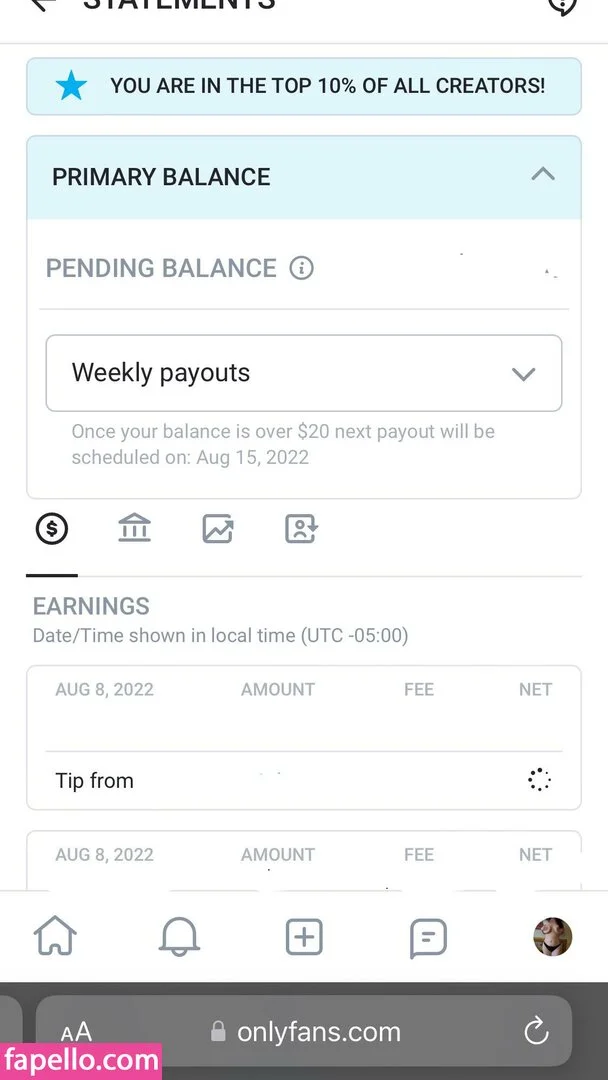Open the notifications bell
Screen dimensions: 608x1080
(180, 938)
